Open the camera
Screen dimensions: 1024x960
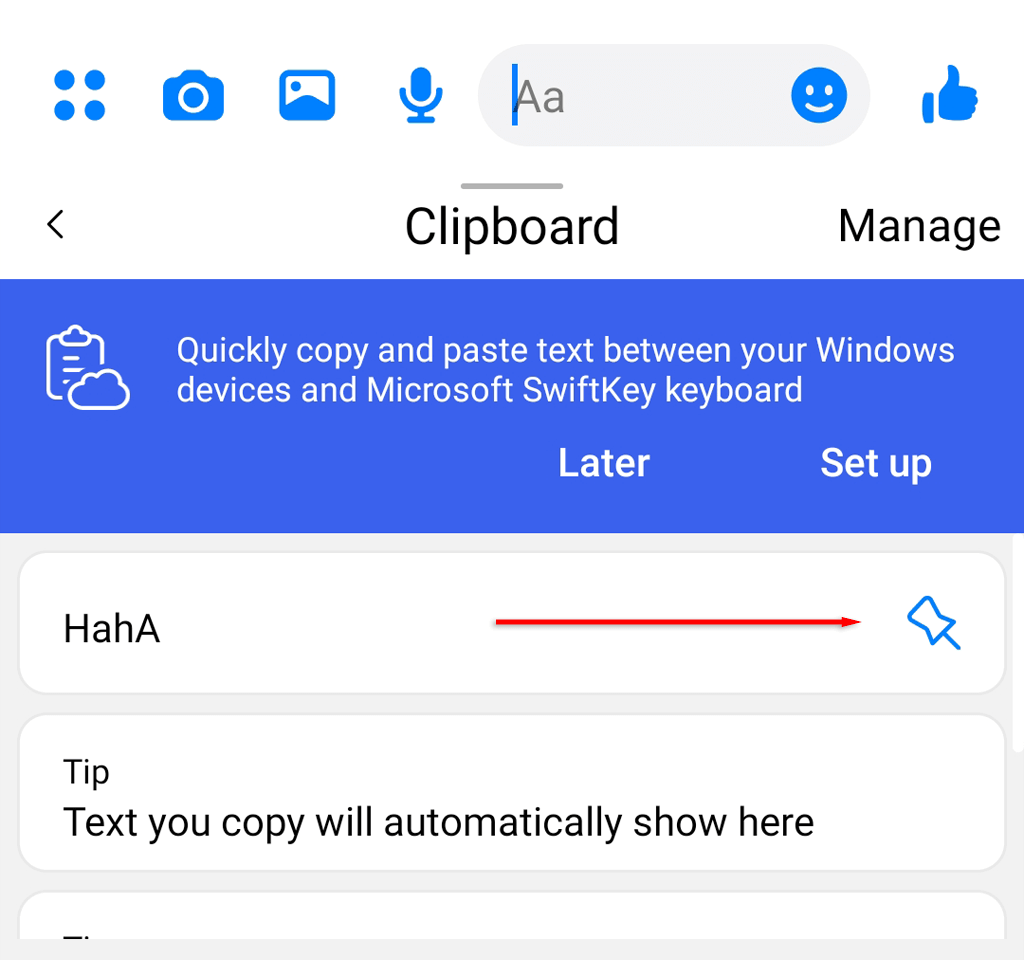193,97
